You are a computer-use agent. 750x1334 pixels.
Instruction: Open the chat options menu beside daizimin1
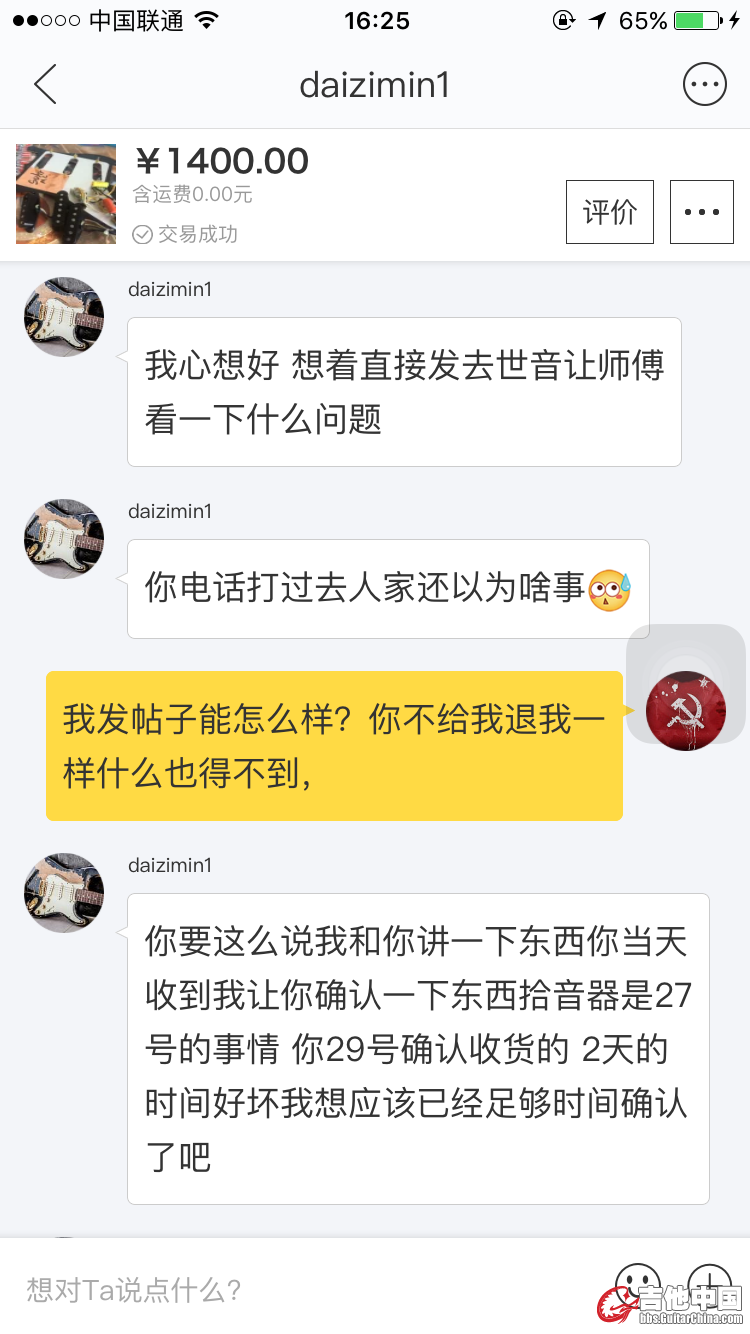tap(704, 85)
